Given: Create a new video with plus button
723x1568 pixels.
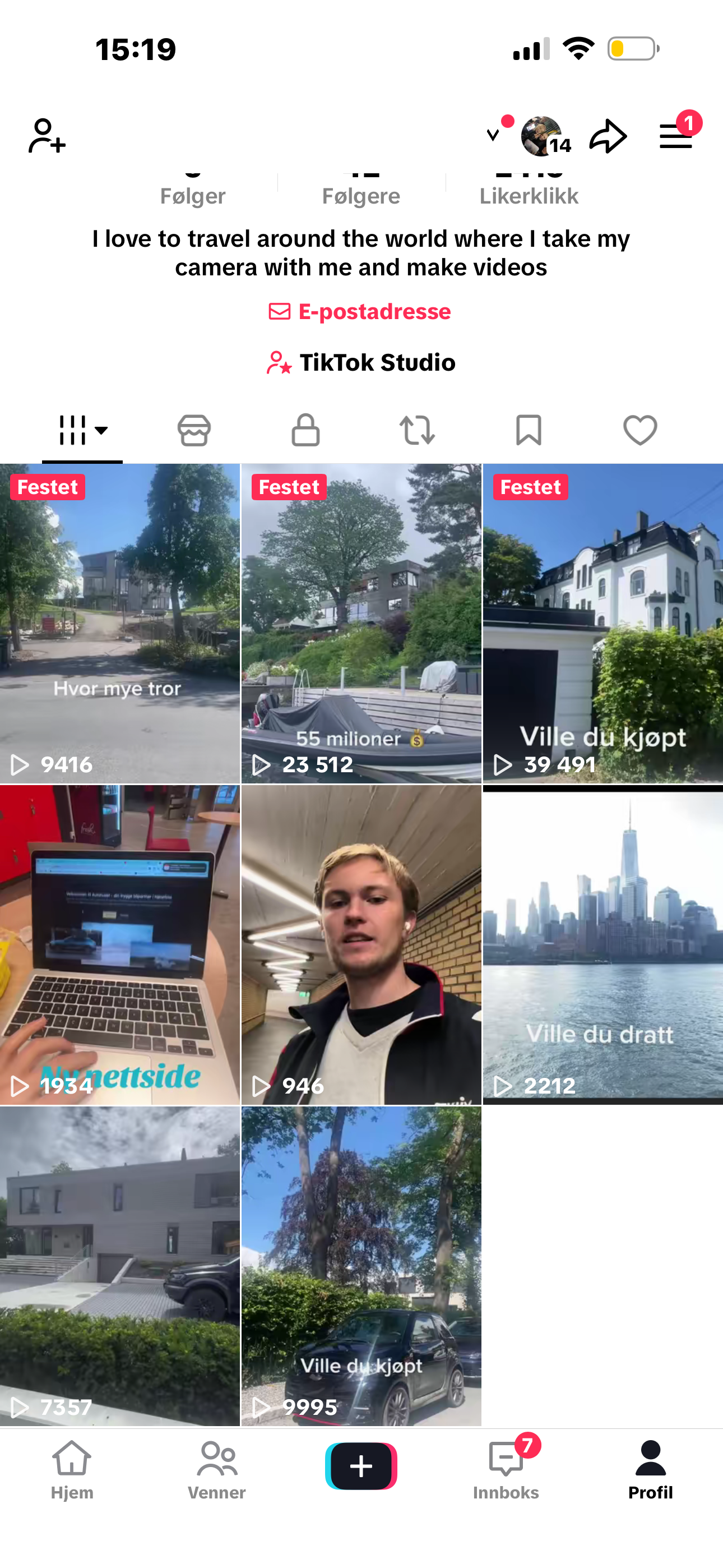Looking at the screenshot, I should tap(361, 1466).
